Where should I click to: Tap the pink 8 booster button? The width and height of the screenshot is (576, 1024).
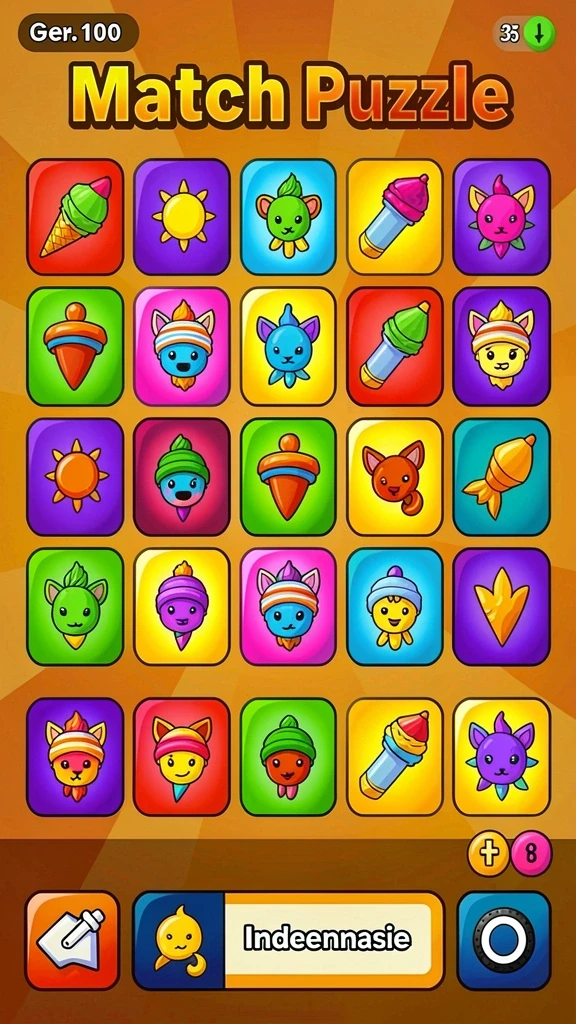(x=531, y=854)
